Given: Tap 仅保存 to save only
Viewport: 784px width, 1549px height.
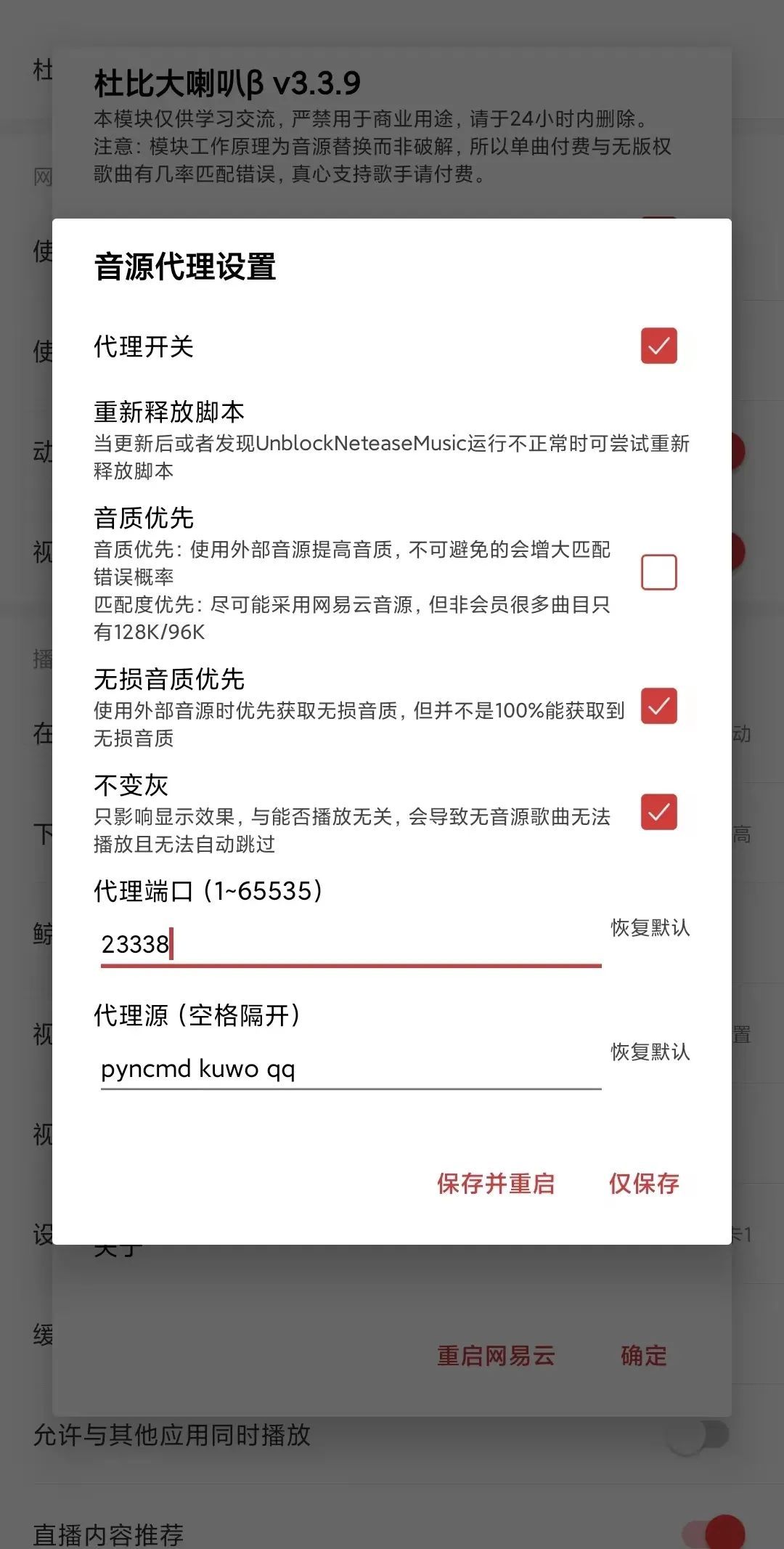Looking at the screenshot, I should tap(644, 1183).
